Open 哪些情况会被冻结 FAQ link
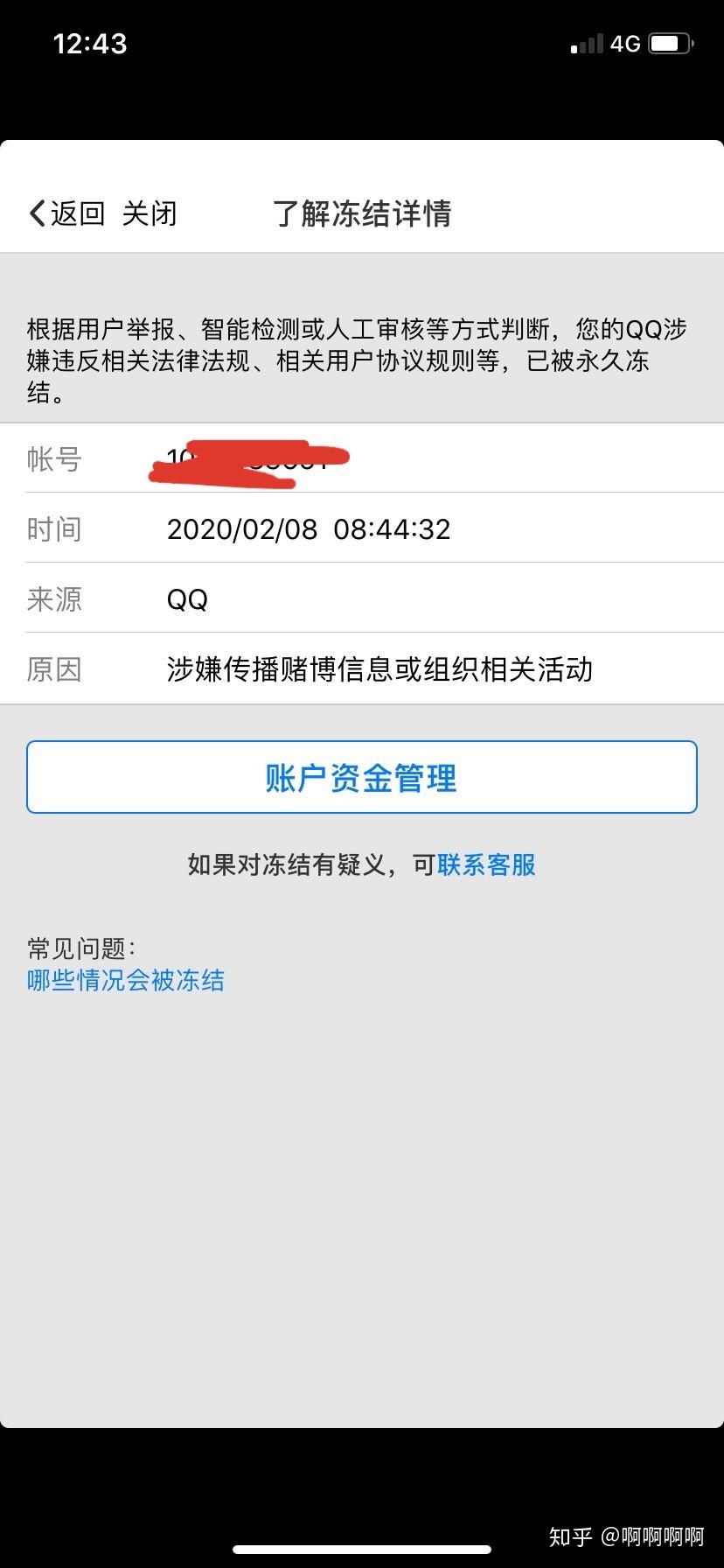The width and height of the screenshot is (724, 1568). 125,981
